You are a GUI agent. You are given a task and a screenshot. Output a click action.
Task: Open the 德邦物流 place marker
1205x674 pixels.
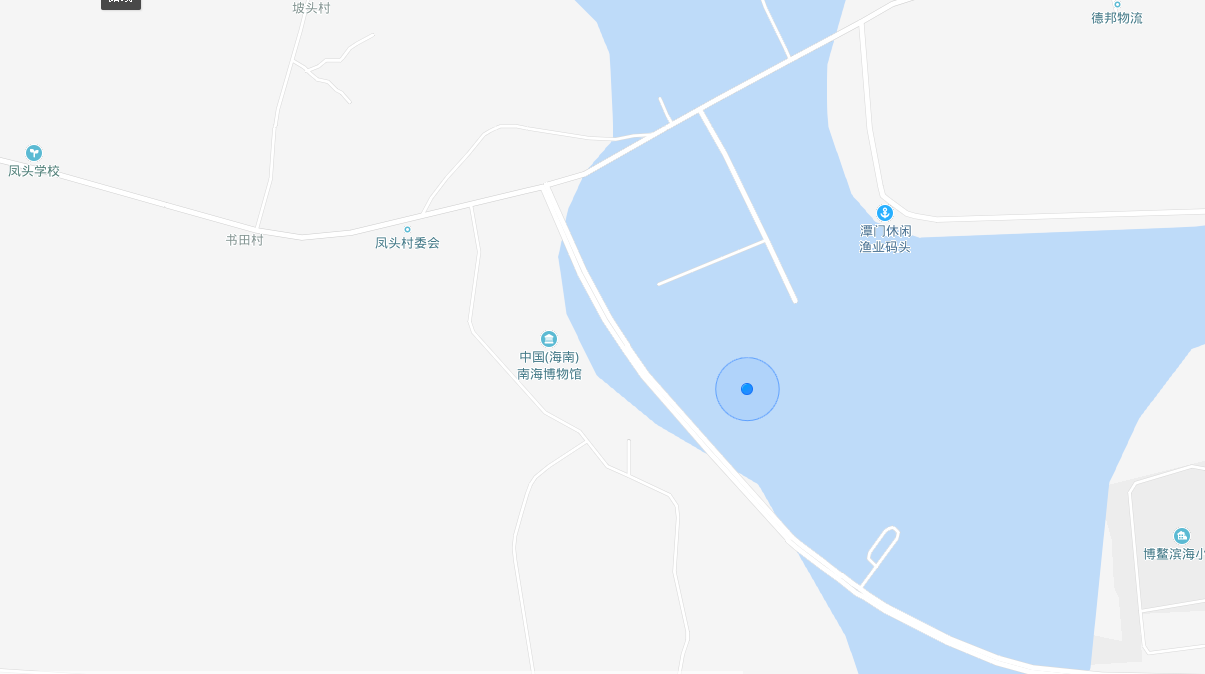click(x=1117, y=5)
